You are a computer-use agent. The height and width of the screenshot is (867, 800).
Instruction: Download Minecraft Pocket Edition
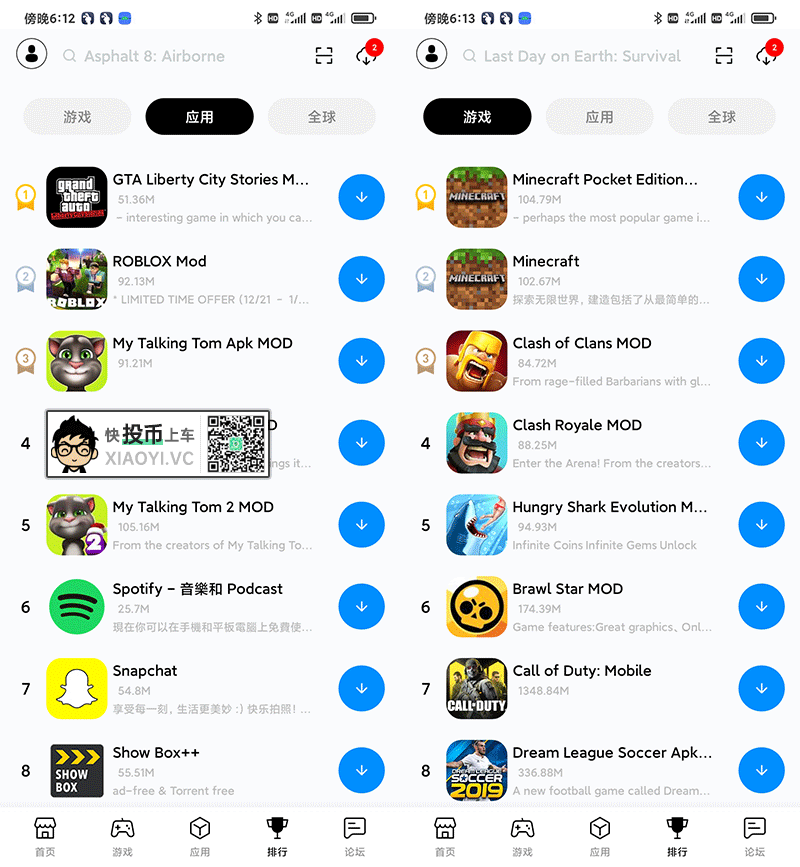761,197
